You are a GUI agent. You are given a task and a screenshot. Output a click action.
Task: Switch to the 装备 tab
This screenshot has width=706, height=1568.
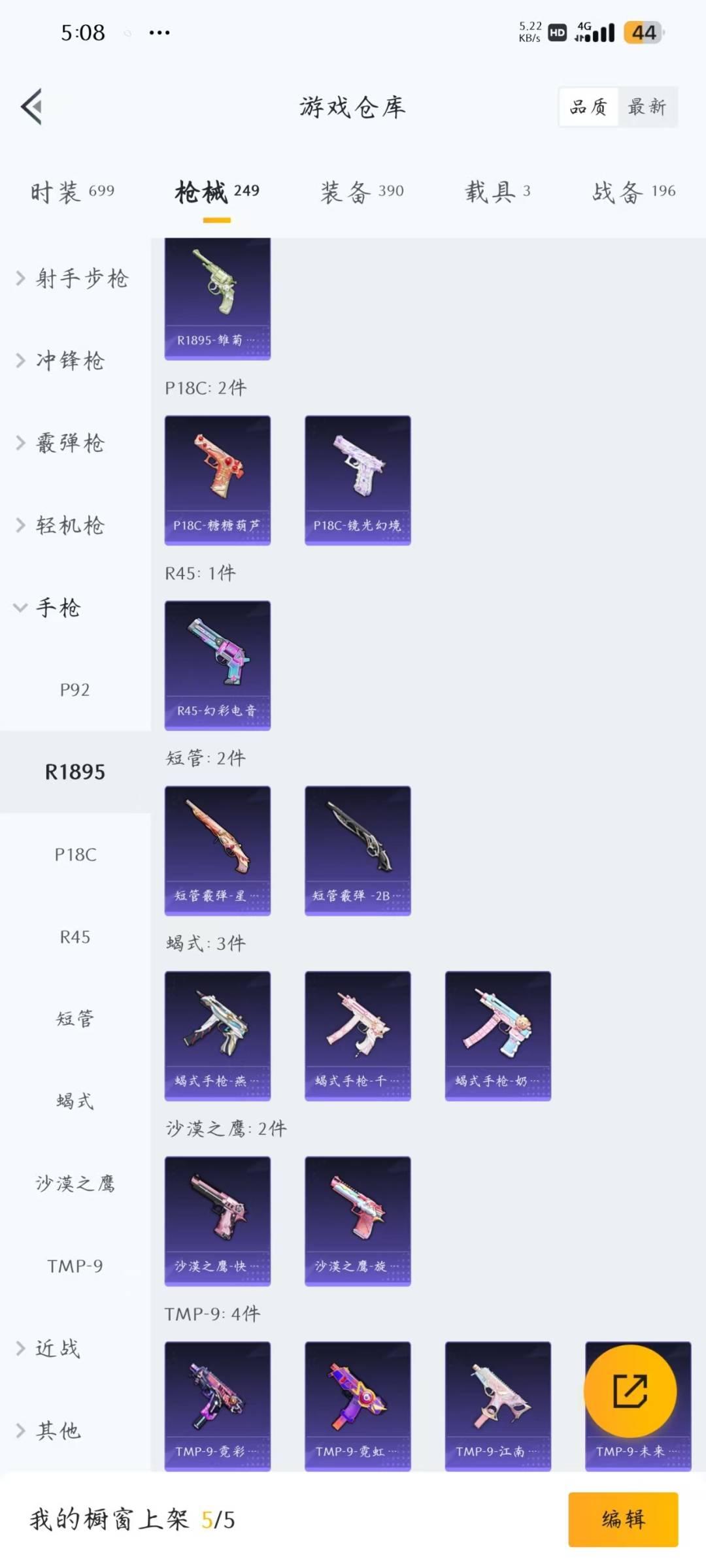point(362,191)
